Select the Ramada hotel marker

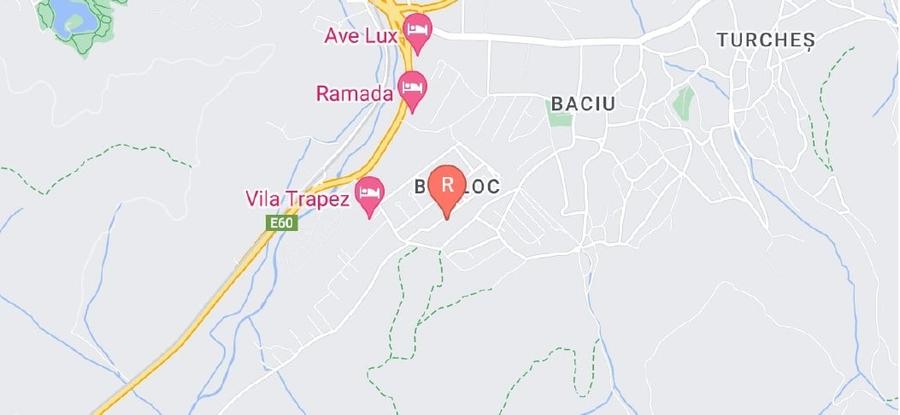coord(411,87)
